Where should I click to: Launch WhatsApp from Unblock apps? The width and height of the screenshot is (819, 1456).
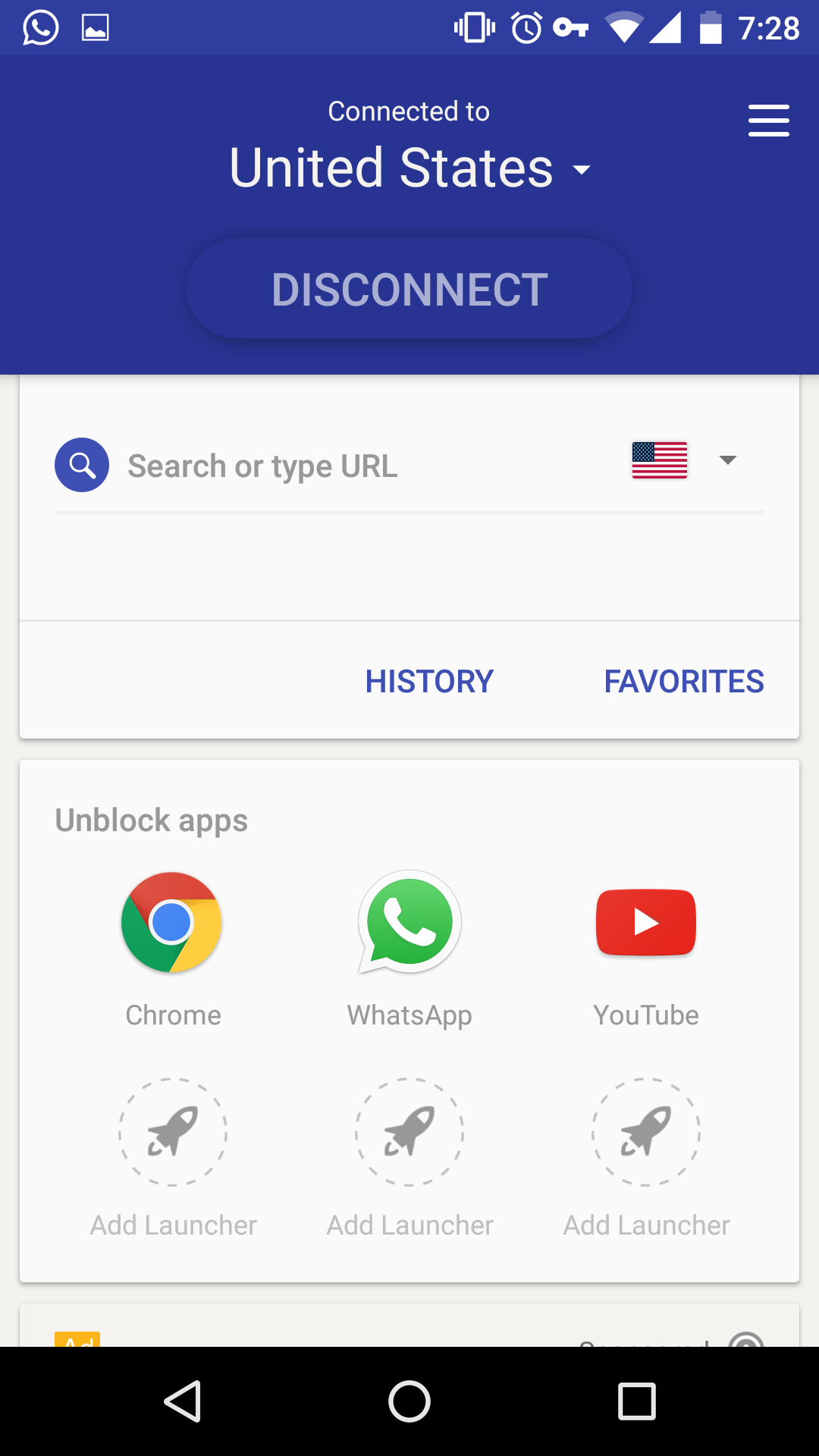pyautogui.click(x=409, y=949)
